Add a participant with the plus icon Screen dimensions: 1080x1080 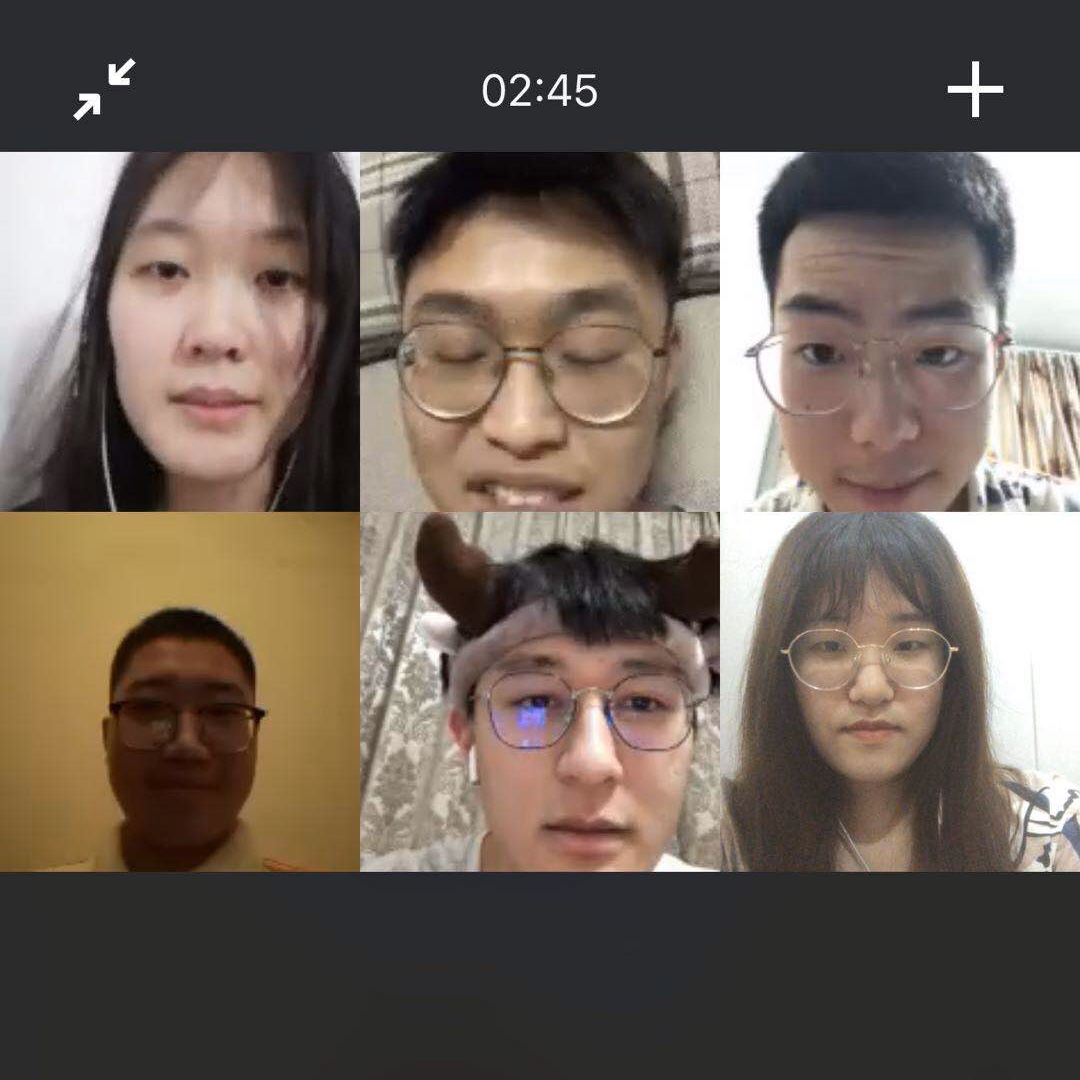click(x=975, y=90)
